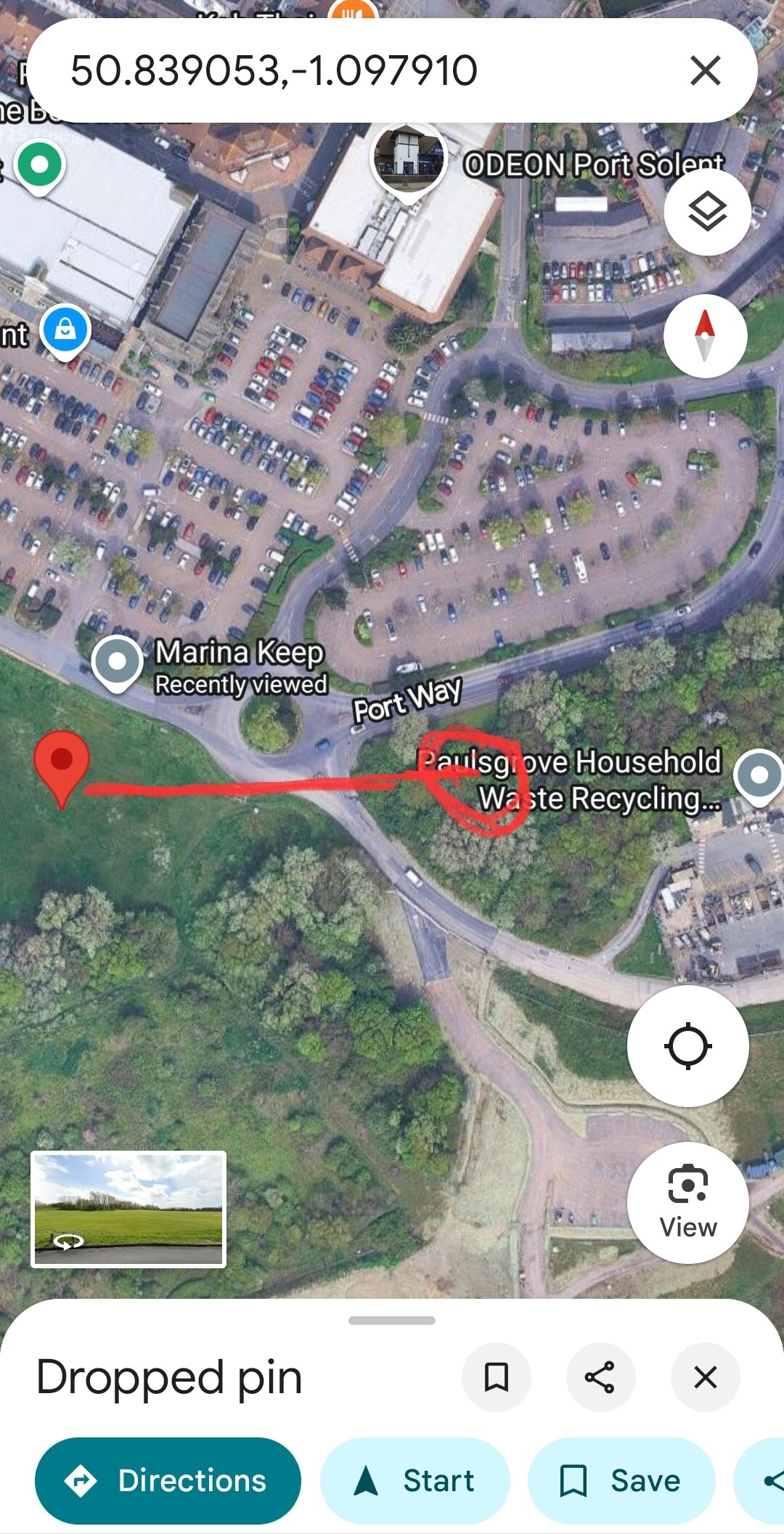Reset map orientation with the compass
Viewport: 784px width, 1534px height.
coord(705,336)
